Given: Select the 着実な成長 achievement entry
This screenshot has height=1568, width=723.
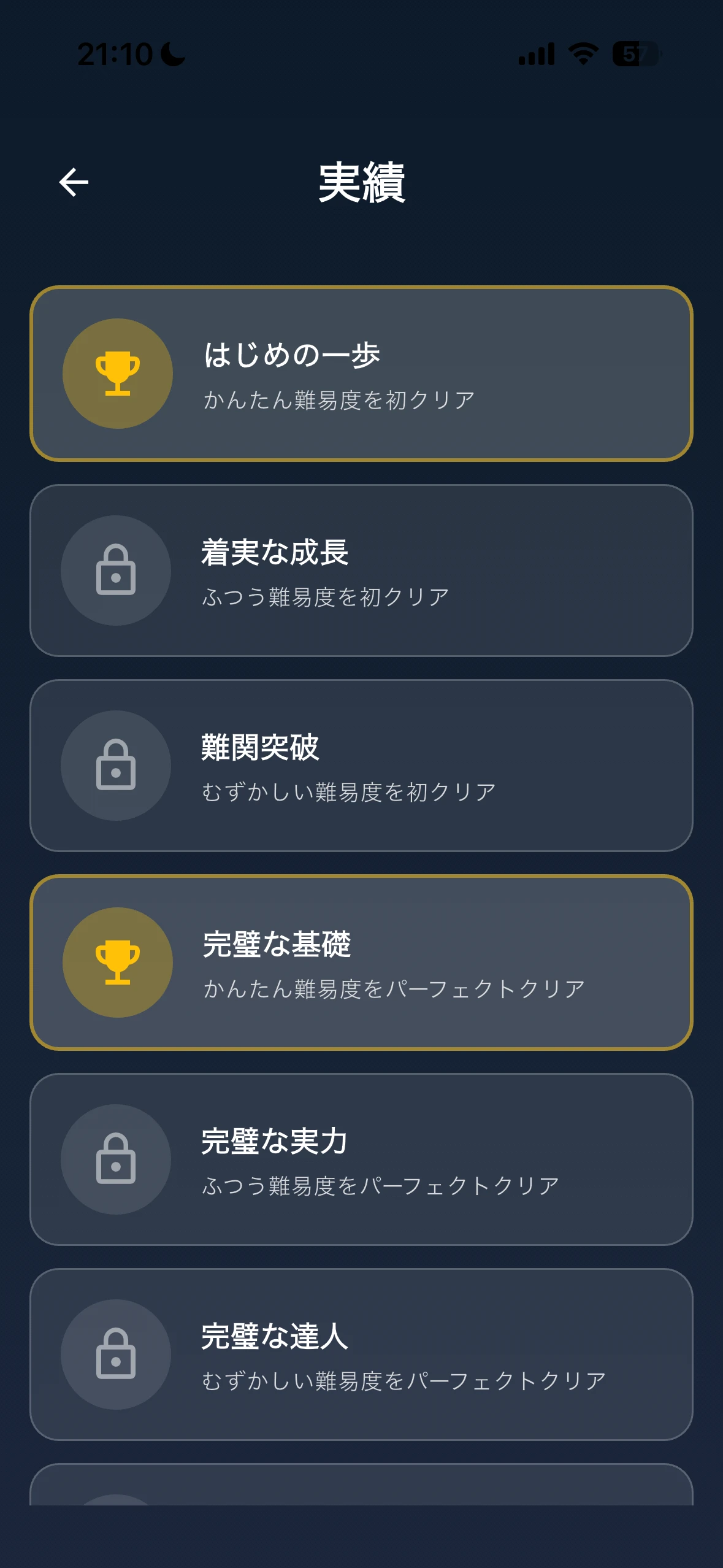Looking at the screenshot, I should tap(362, 571).
